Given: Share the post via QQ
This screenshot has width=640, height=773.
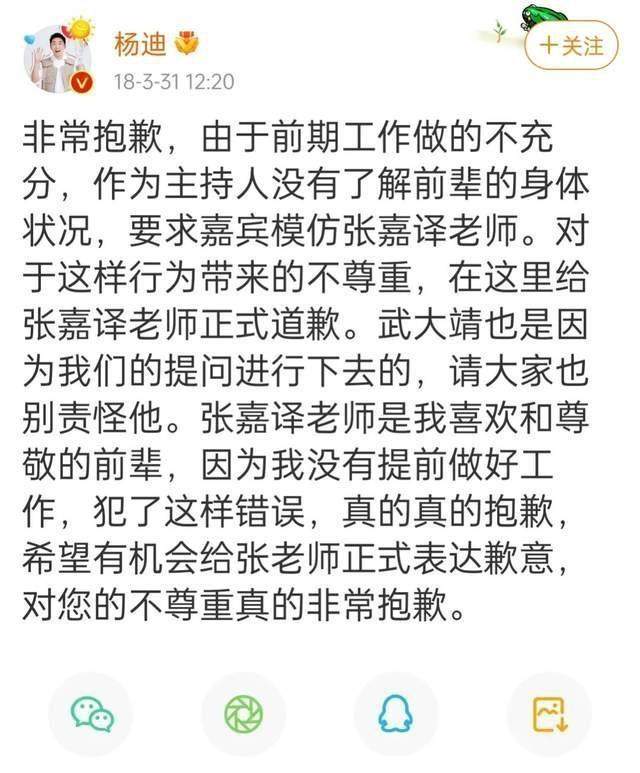Looking at the screenshot, I should [x=396, y=713].
